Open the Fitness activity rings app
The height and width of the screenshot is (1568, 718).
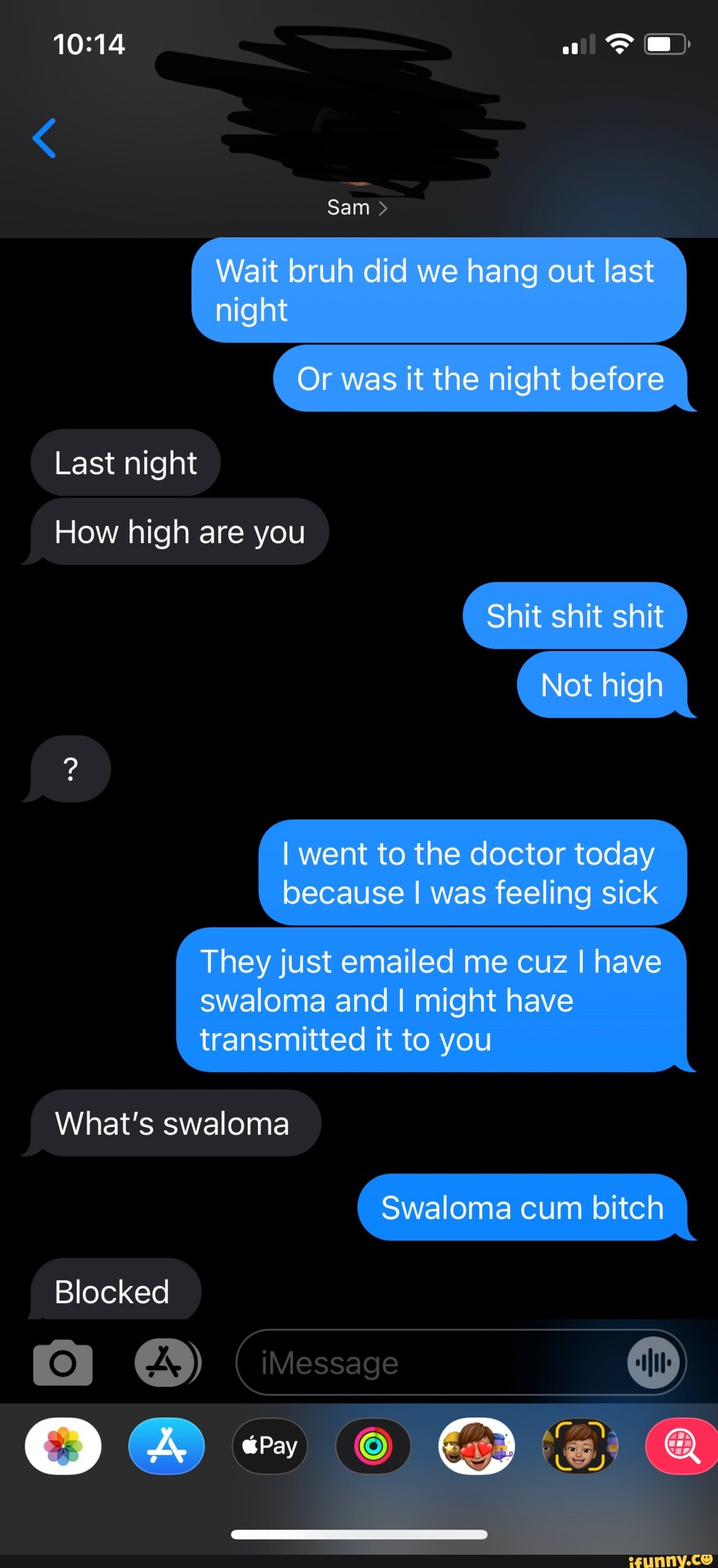click(373, 1446)
